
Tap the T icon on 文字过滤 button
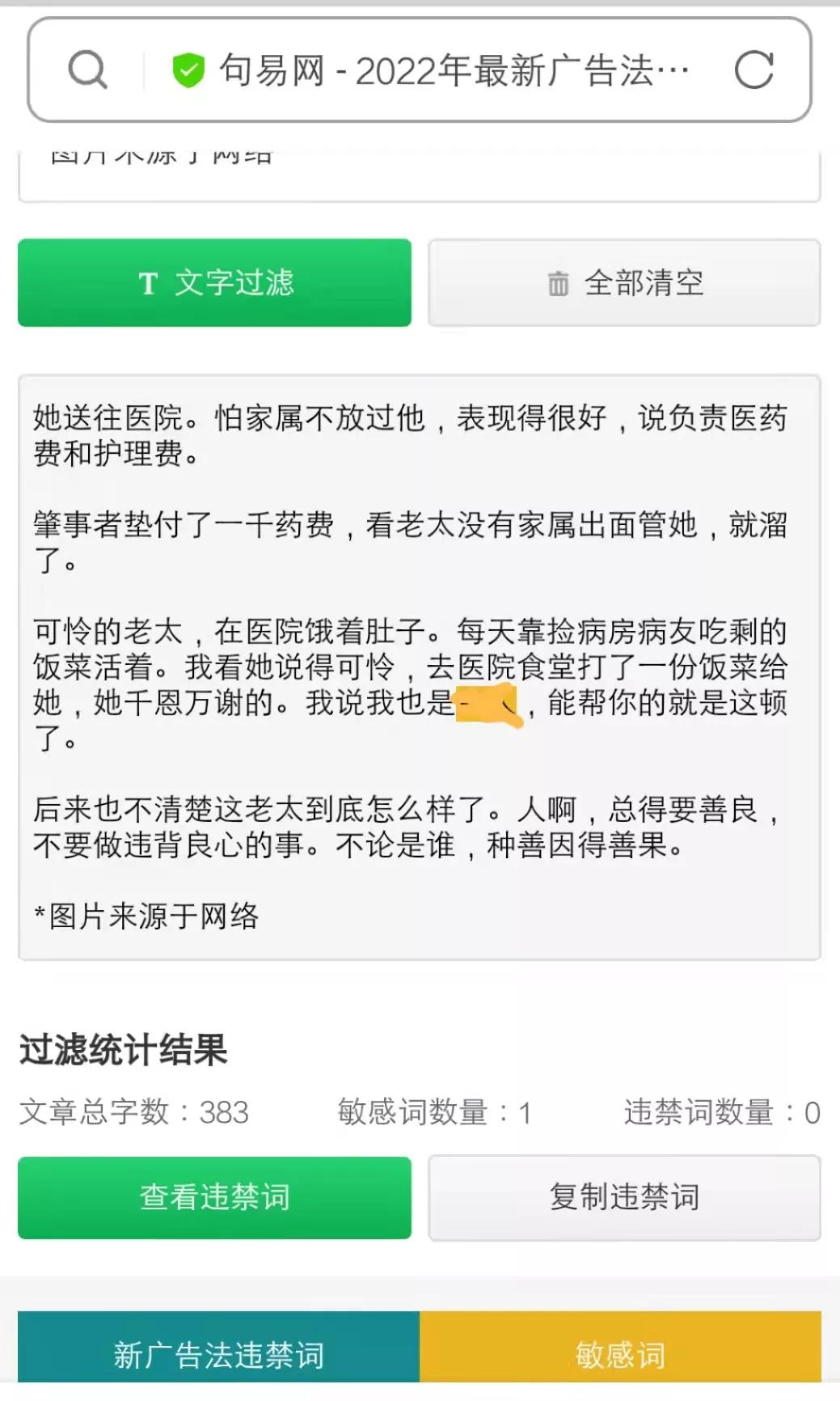[147, 282]
